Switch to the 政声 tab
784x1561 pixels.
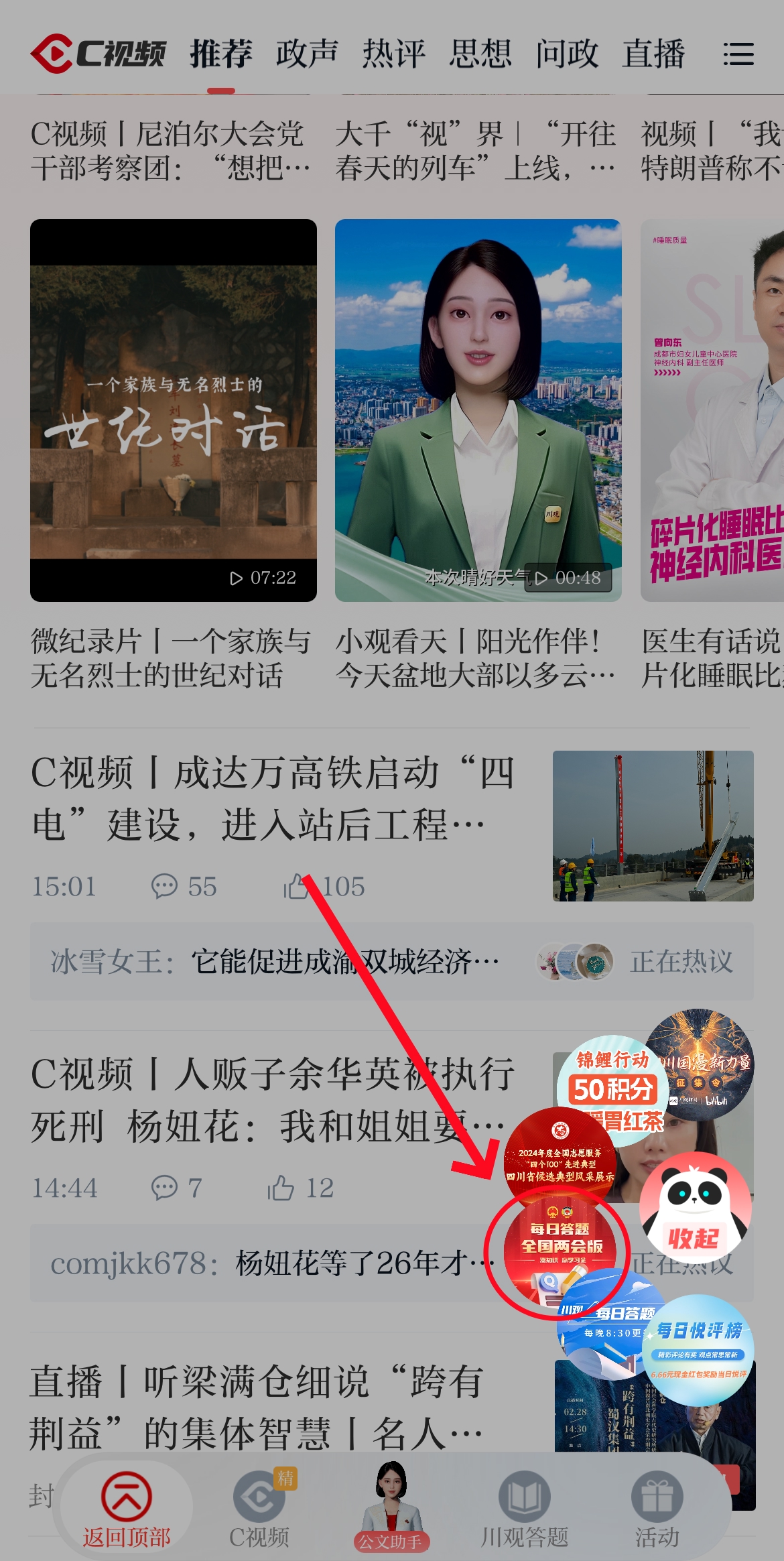point(307,54)
